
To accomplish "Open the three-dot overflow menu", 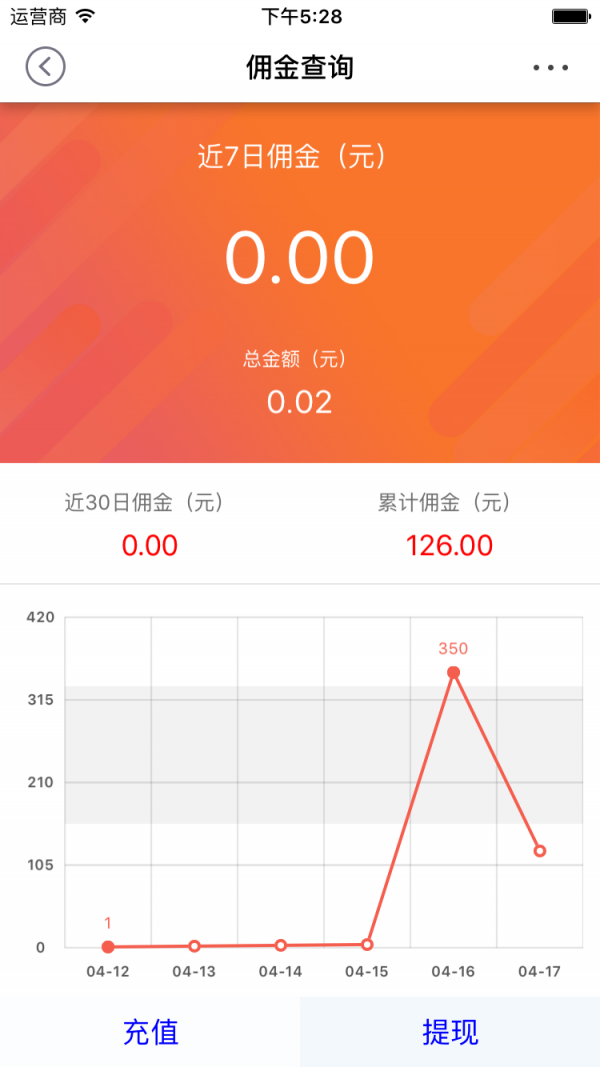I will coord(550,67).
